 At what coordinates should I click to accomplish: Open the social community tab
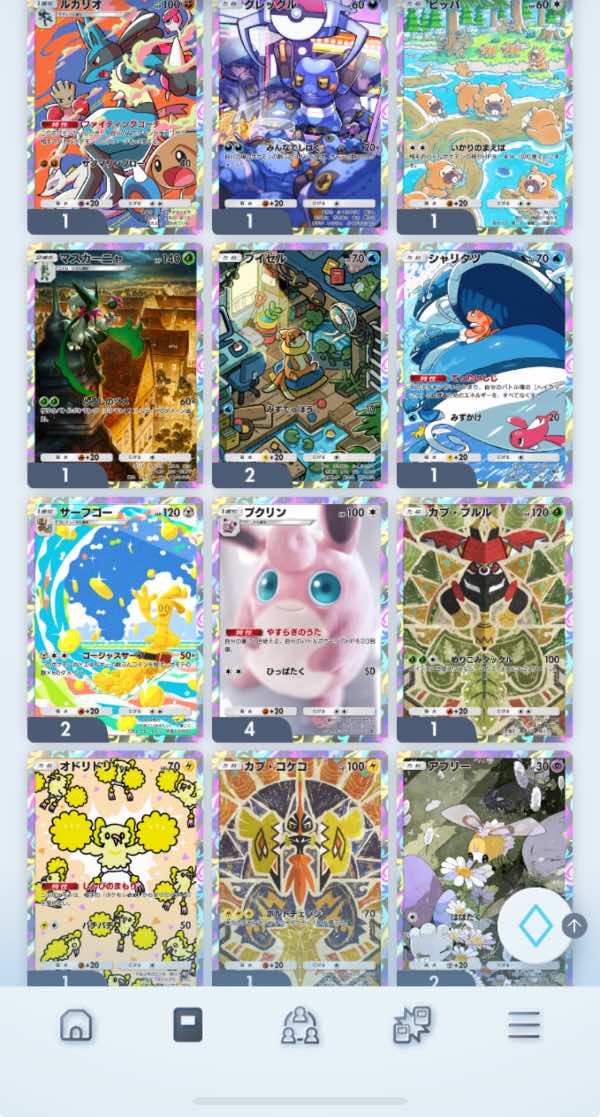pos(300,1025)
